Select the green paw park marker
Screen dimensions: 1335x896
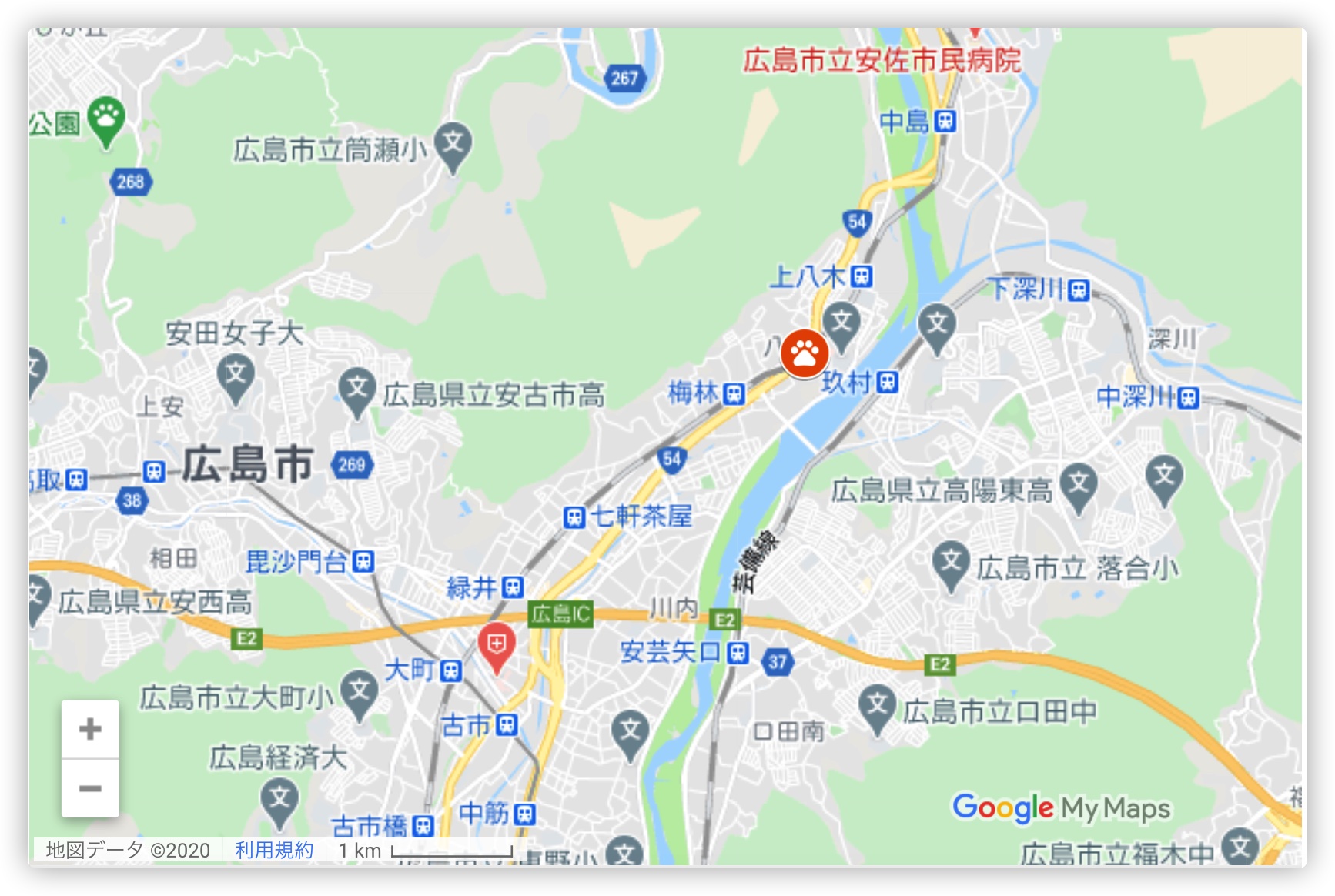click(106, 118)
